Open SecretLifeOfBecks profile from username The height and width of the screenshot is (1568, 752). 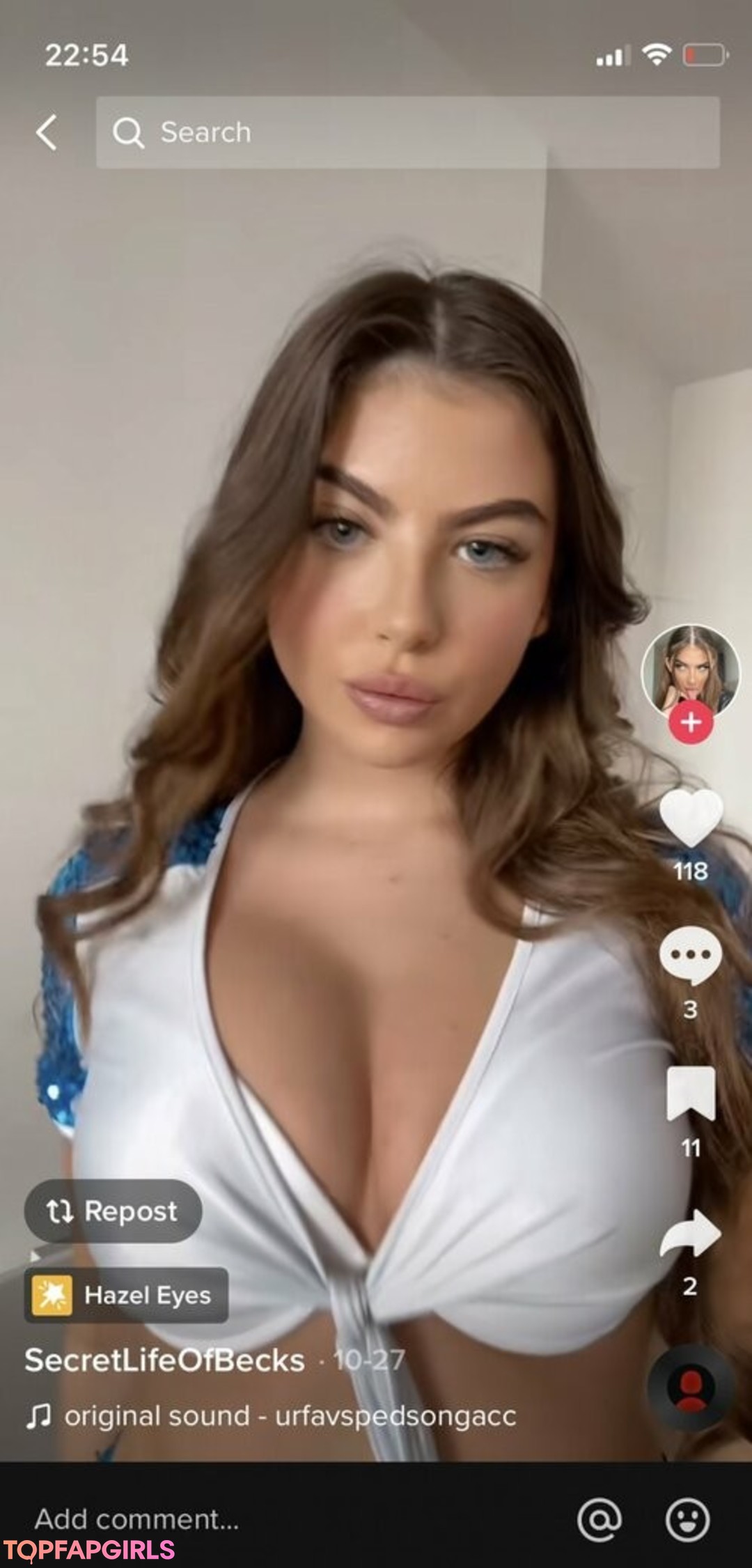point(165,1360)
